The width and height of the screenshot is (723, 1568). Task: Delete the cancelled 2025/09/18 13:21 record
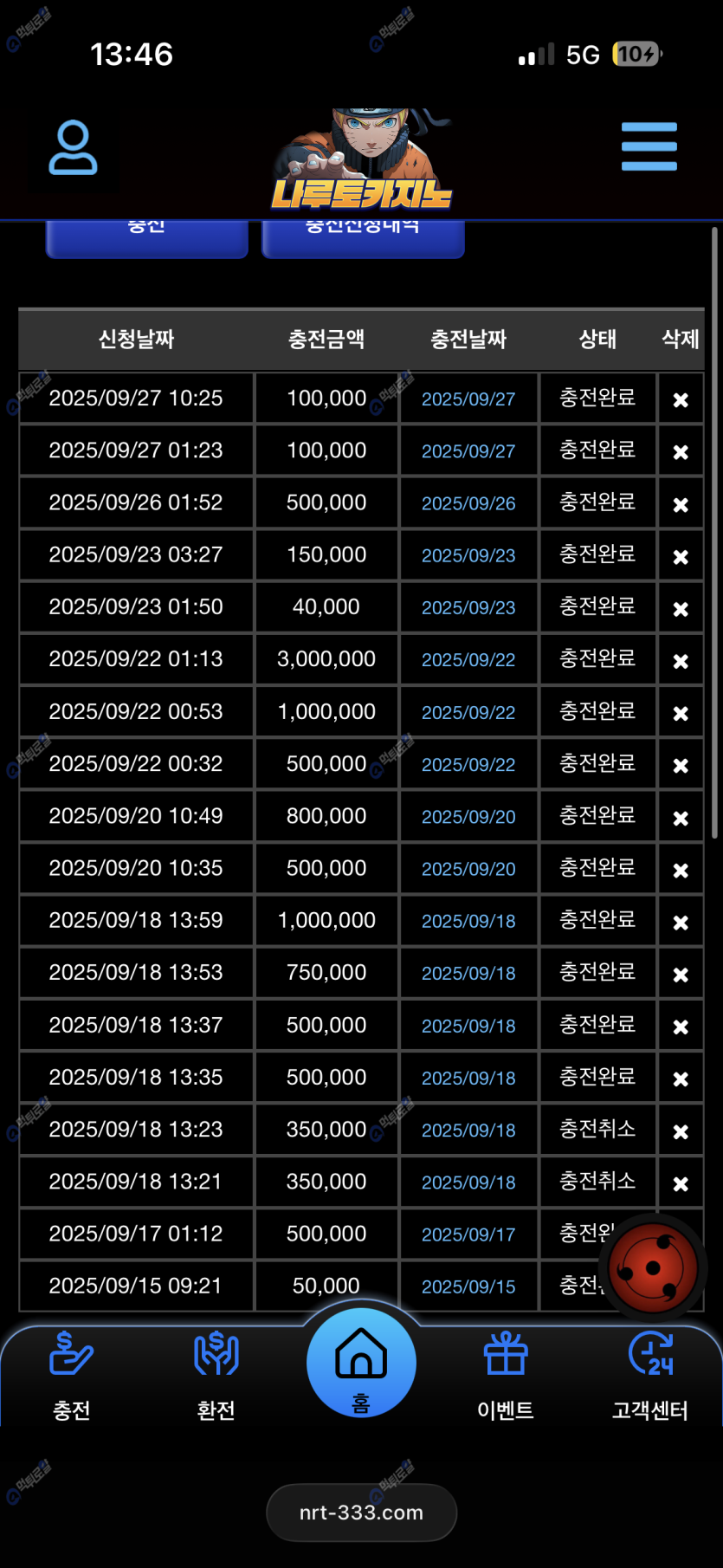681,1183
